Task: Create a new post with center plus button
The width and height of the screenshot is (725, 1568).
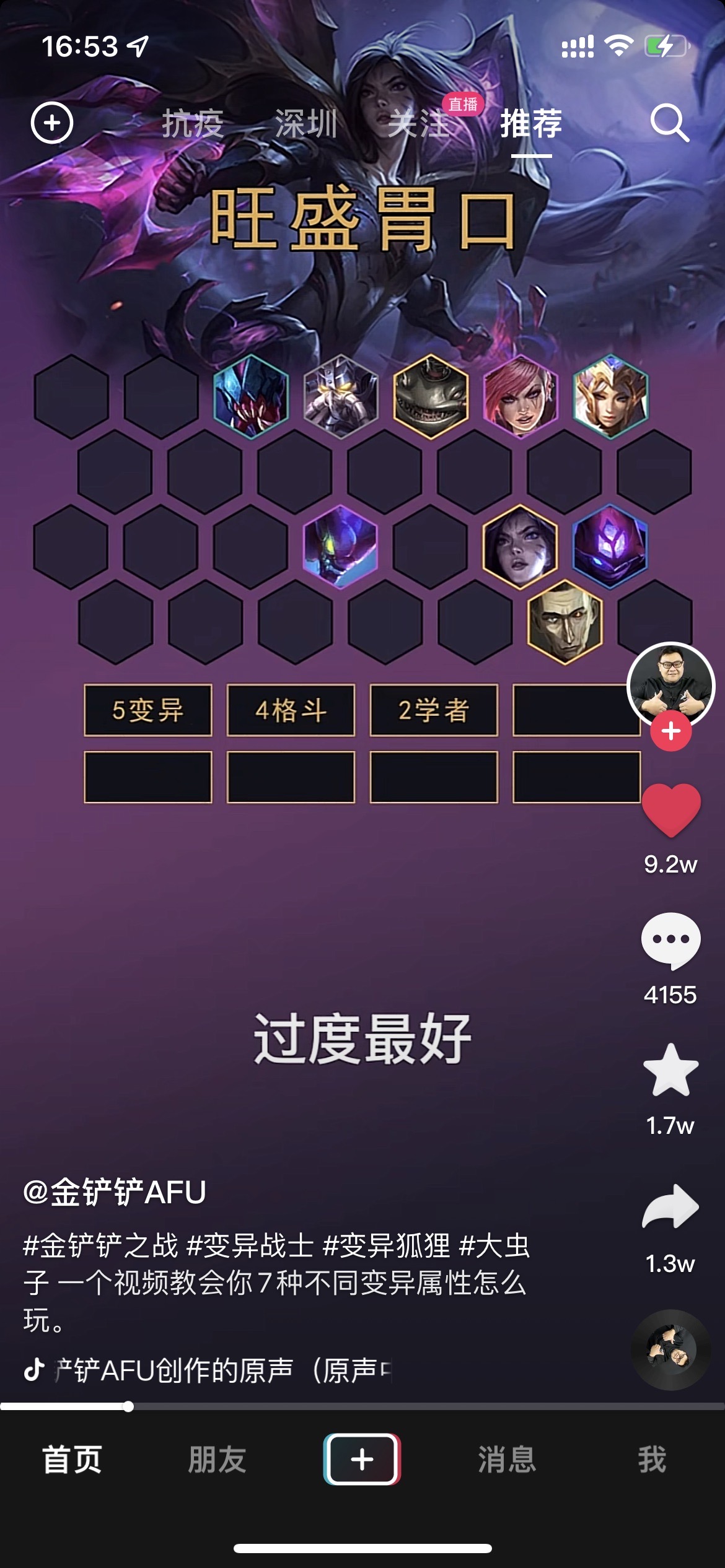Action: coord(362,1459)
